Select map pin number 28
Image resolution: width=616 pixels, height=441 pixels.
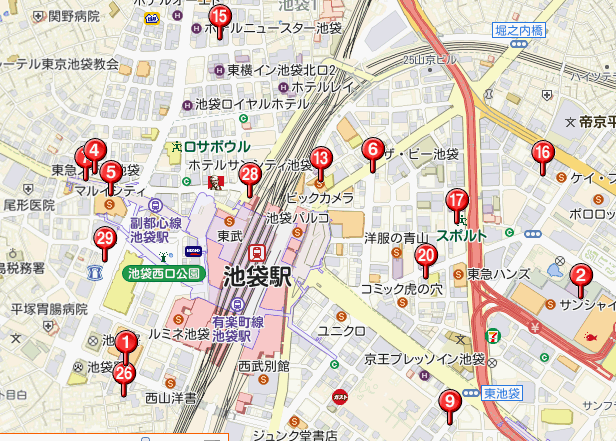click(250, 175)
